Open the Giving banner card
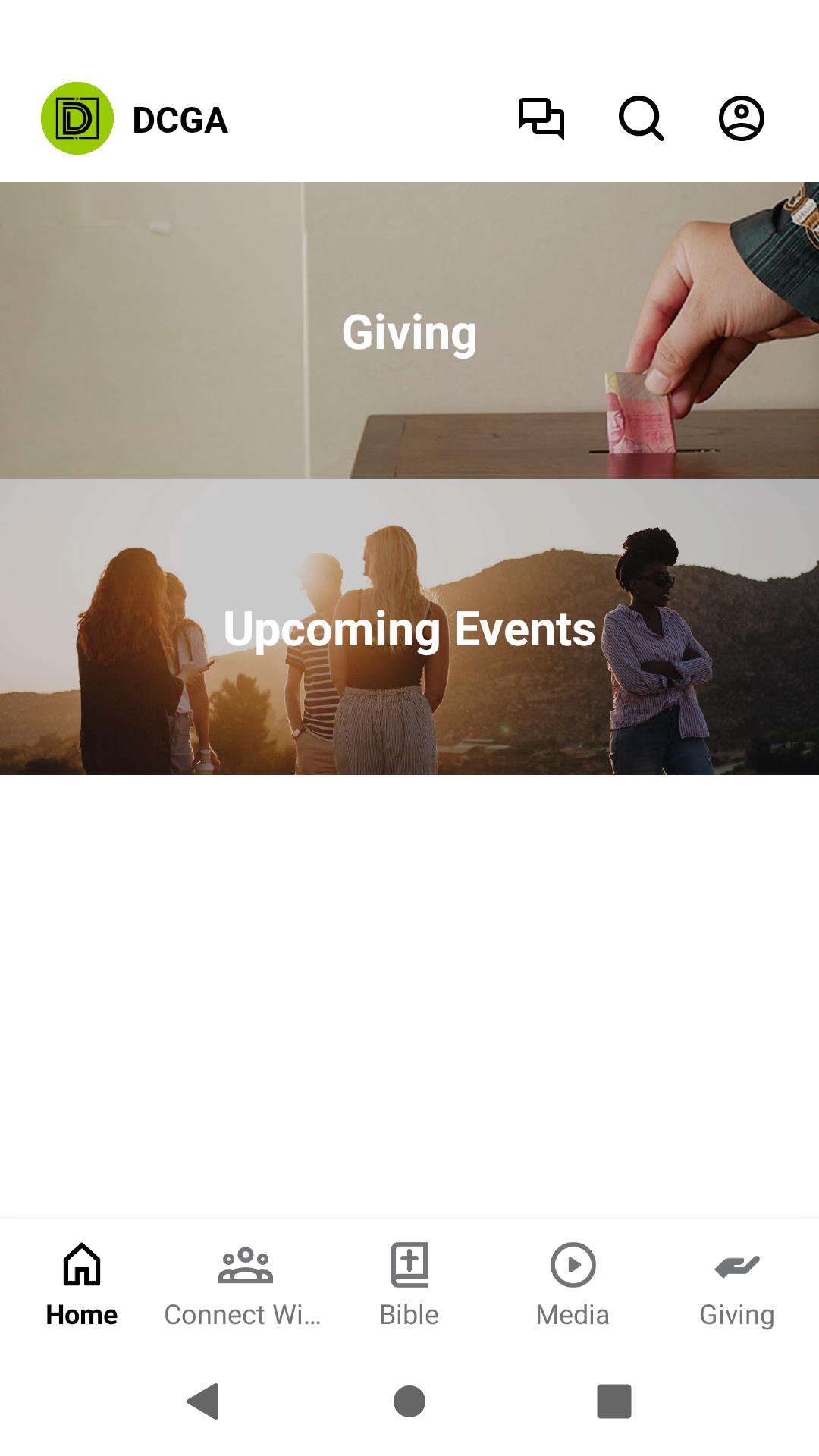The image size is (819, 1456). tap(409, 331)
